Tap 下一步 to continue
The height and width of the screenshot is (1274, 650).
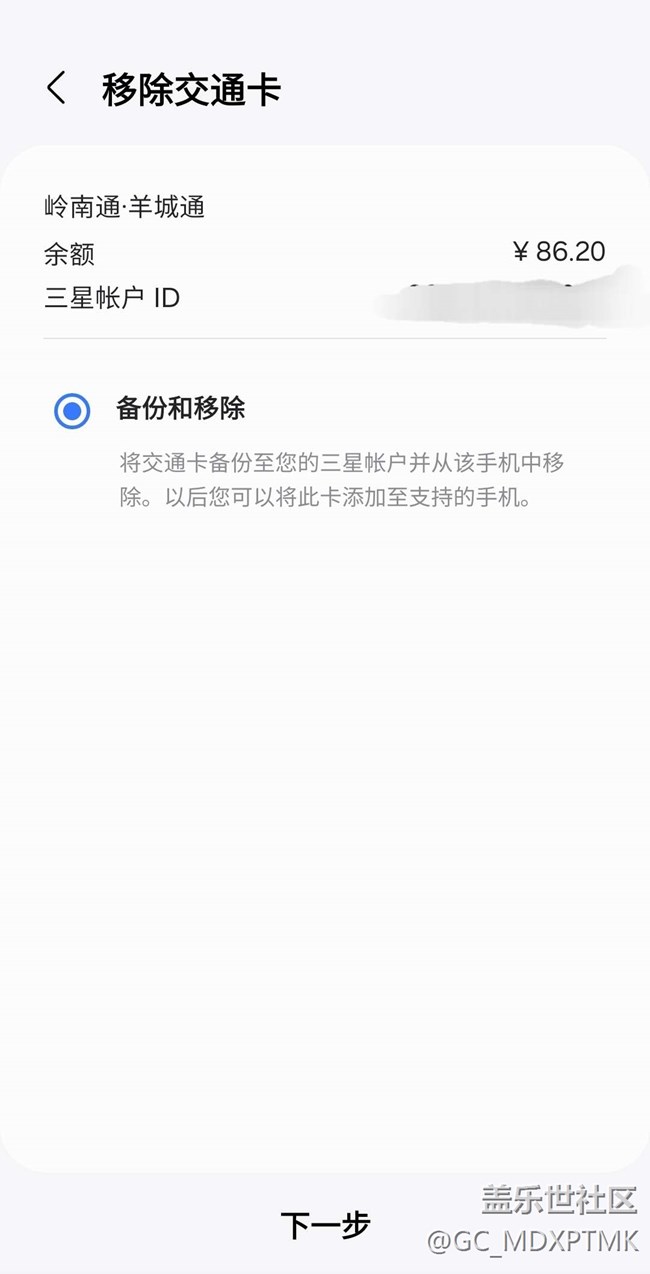pyautogui.click(x=325, y=1224)
